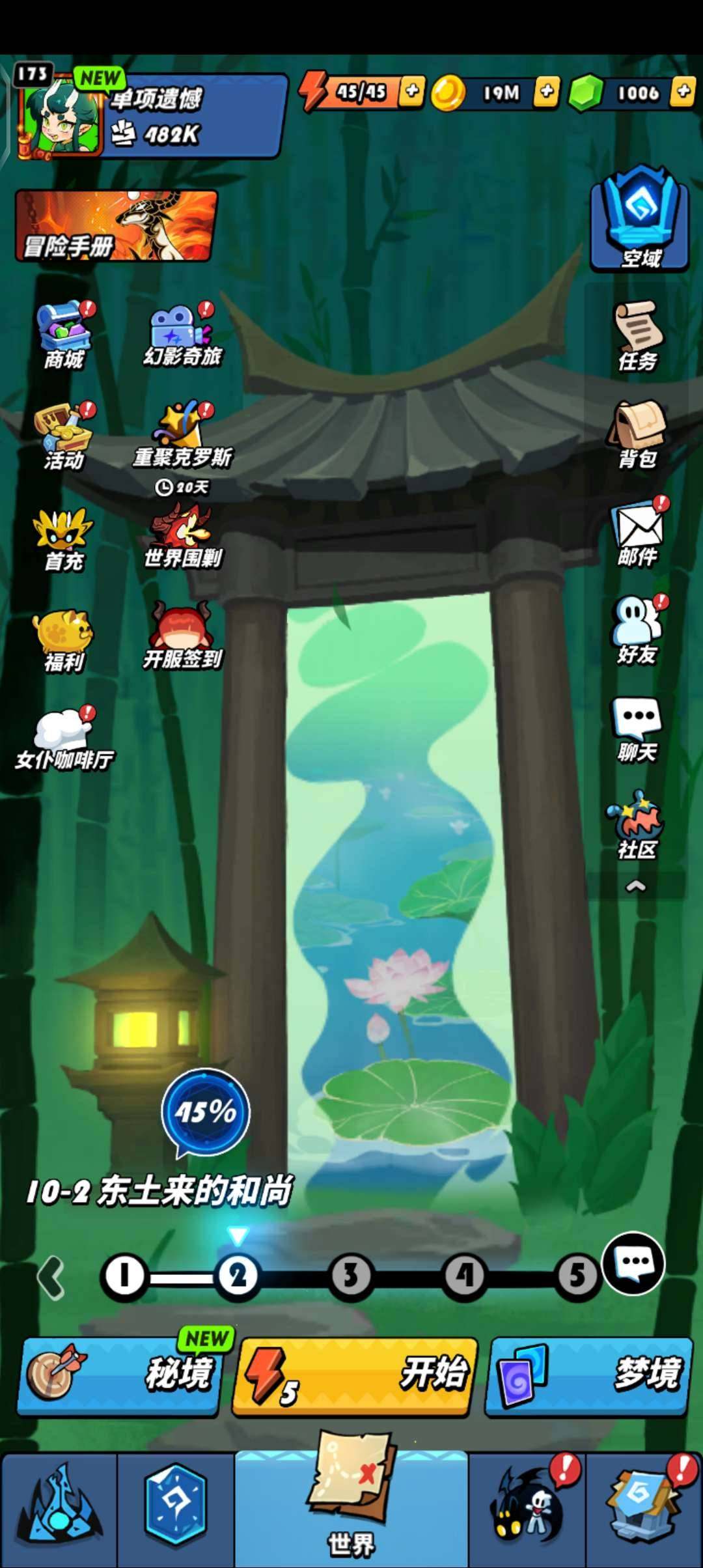Open the 梦境 mode
Screen dimensions: 703x1568
coord(588,1375)
